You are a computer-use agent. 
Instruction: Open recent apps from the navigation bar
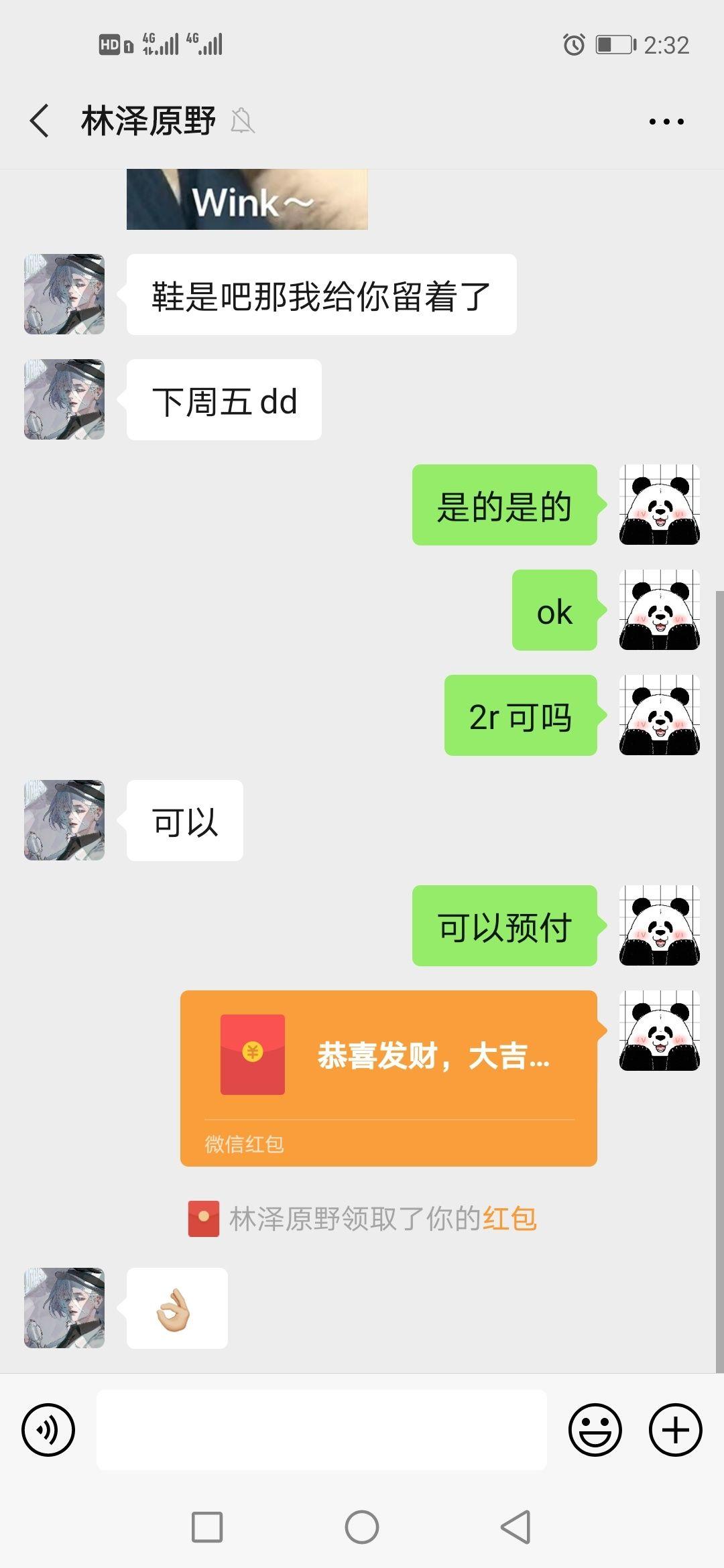tap(207, 1527)
